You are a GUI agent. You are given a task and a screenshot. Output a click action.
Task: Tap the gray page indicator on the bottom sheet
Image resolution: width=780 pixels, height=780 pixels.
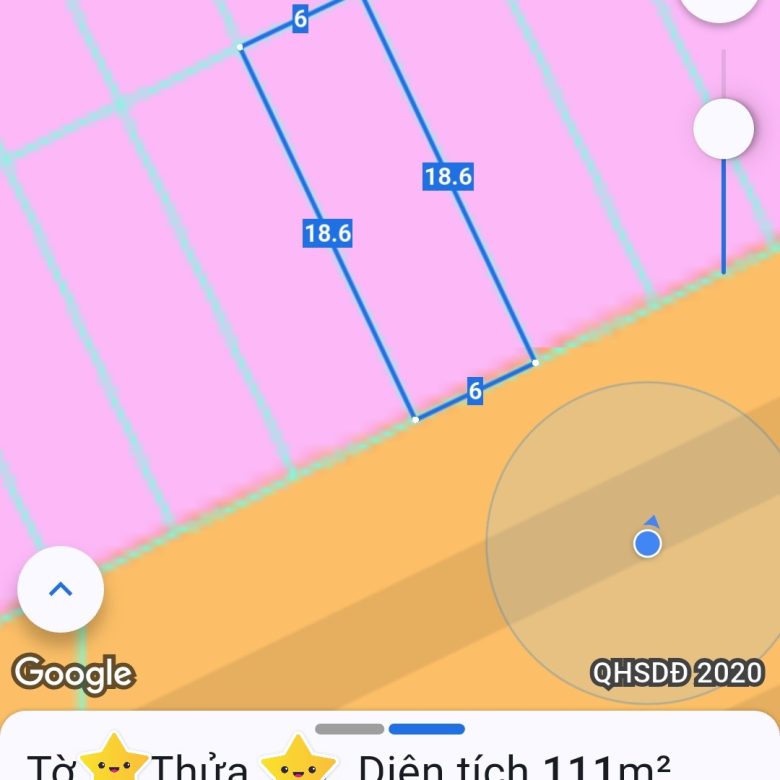(x=349, y=729)
